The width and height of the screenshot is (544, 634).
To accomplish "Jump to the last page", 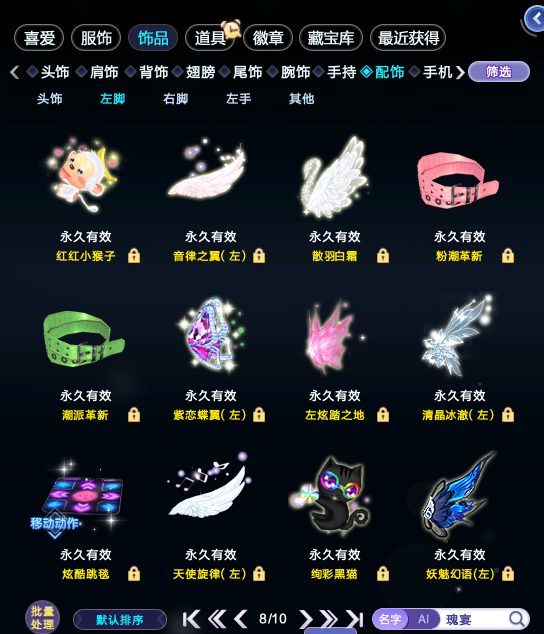I will point(354,619).
